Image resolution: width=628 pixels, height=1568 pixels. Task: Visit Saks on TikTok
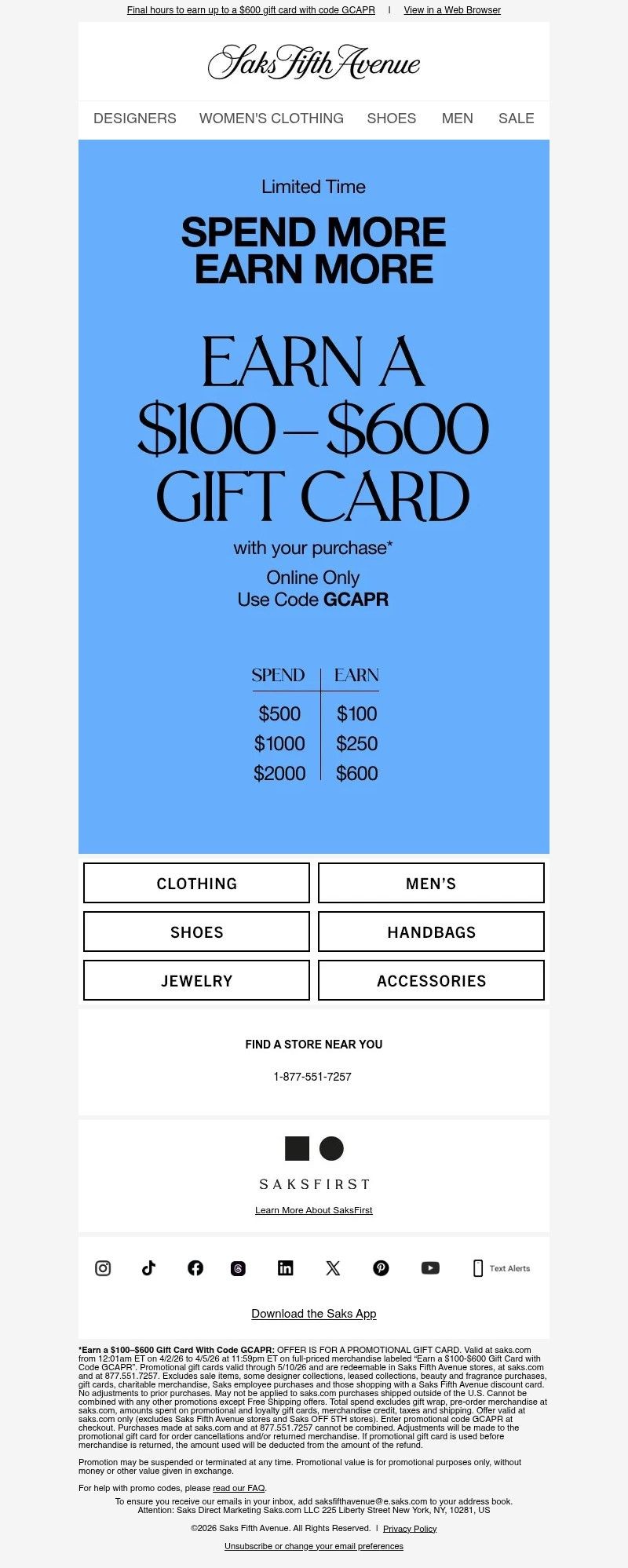(x=148, y=1268)
